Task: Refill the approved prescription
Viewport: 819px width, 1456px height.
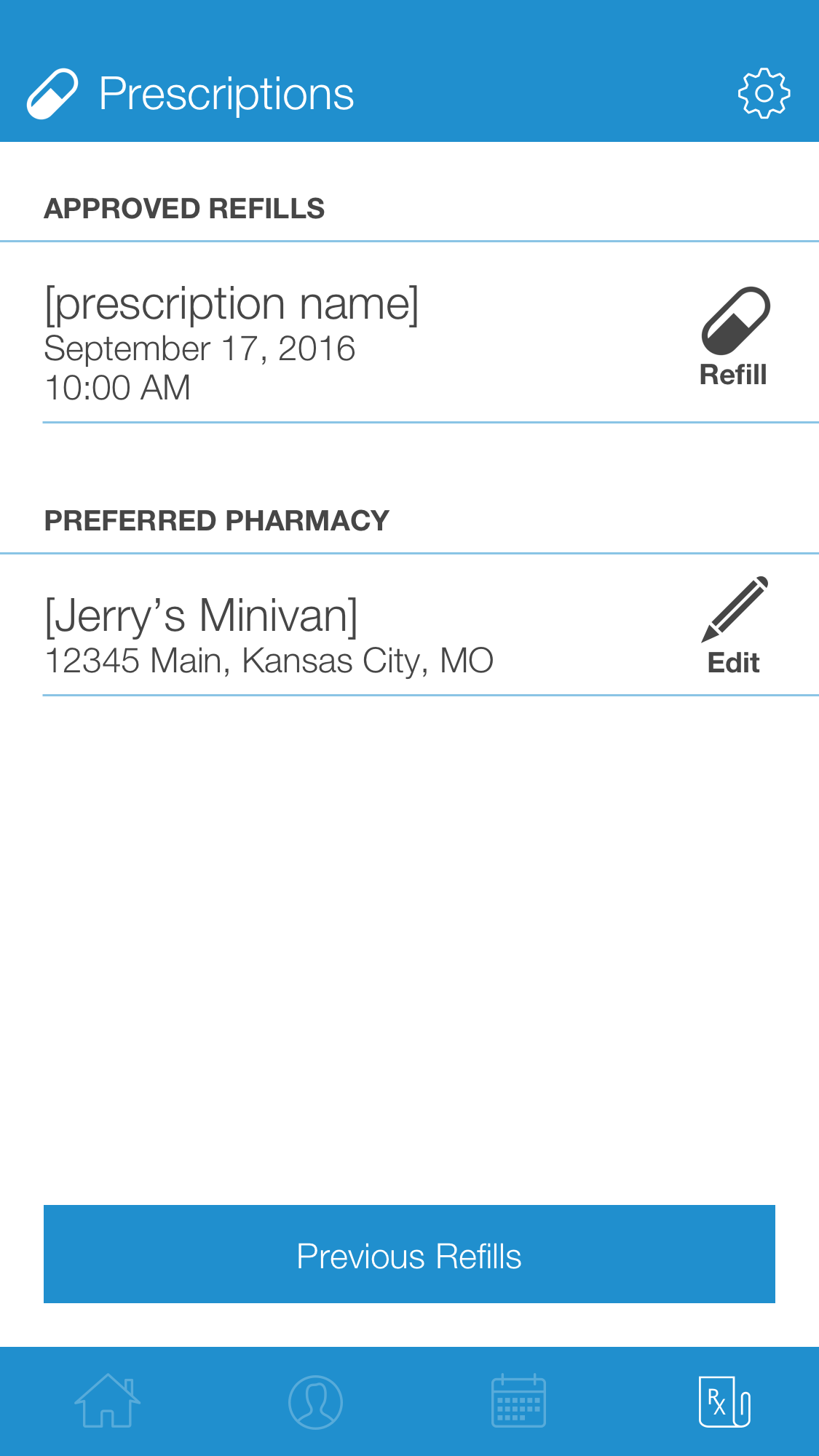Action: coord(734,338)
